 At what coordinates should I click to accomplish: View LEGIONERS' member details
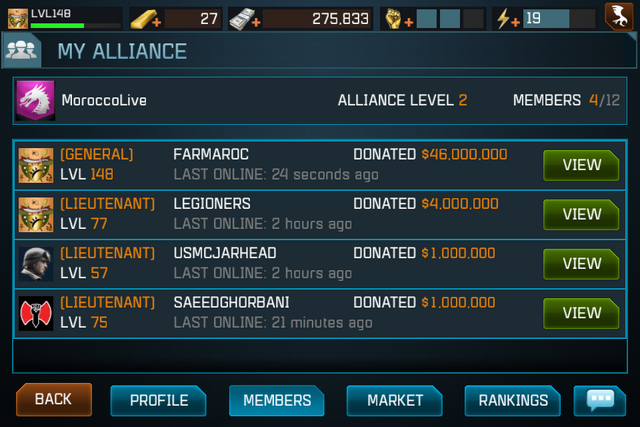[581, 214]
